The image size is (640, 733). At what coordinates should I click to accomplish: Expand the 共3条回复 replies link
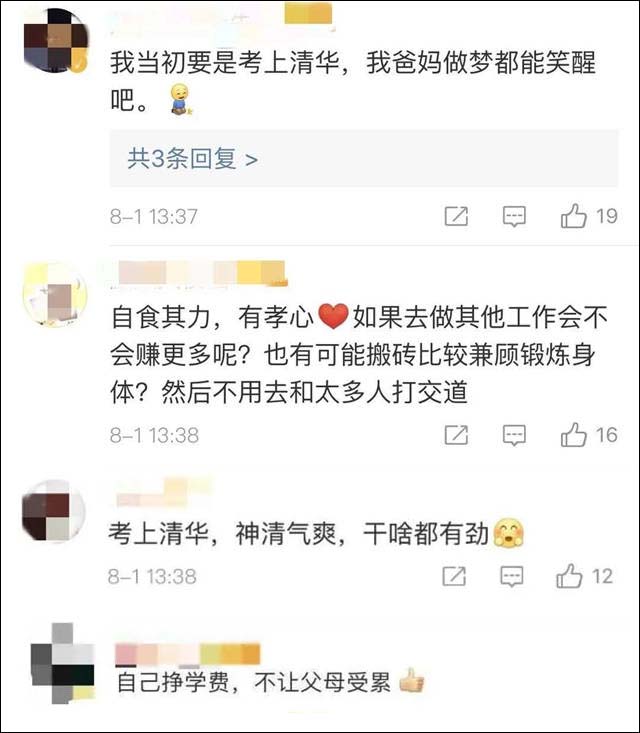(x=192, y=159)
